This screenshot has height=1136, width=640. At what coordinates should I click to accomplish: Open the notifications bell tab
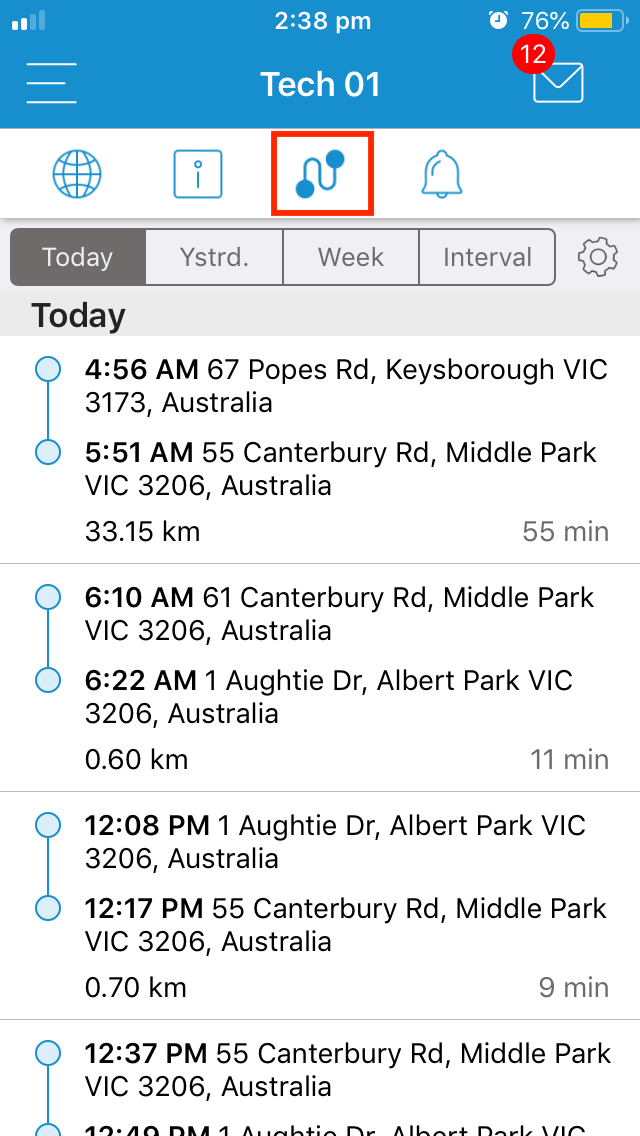click(441, 176)
